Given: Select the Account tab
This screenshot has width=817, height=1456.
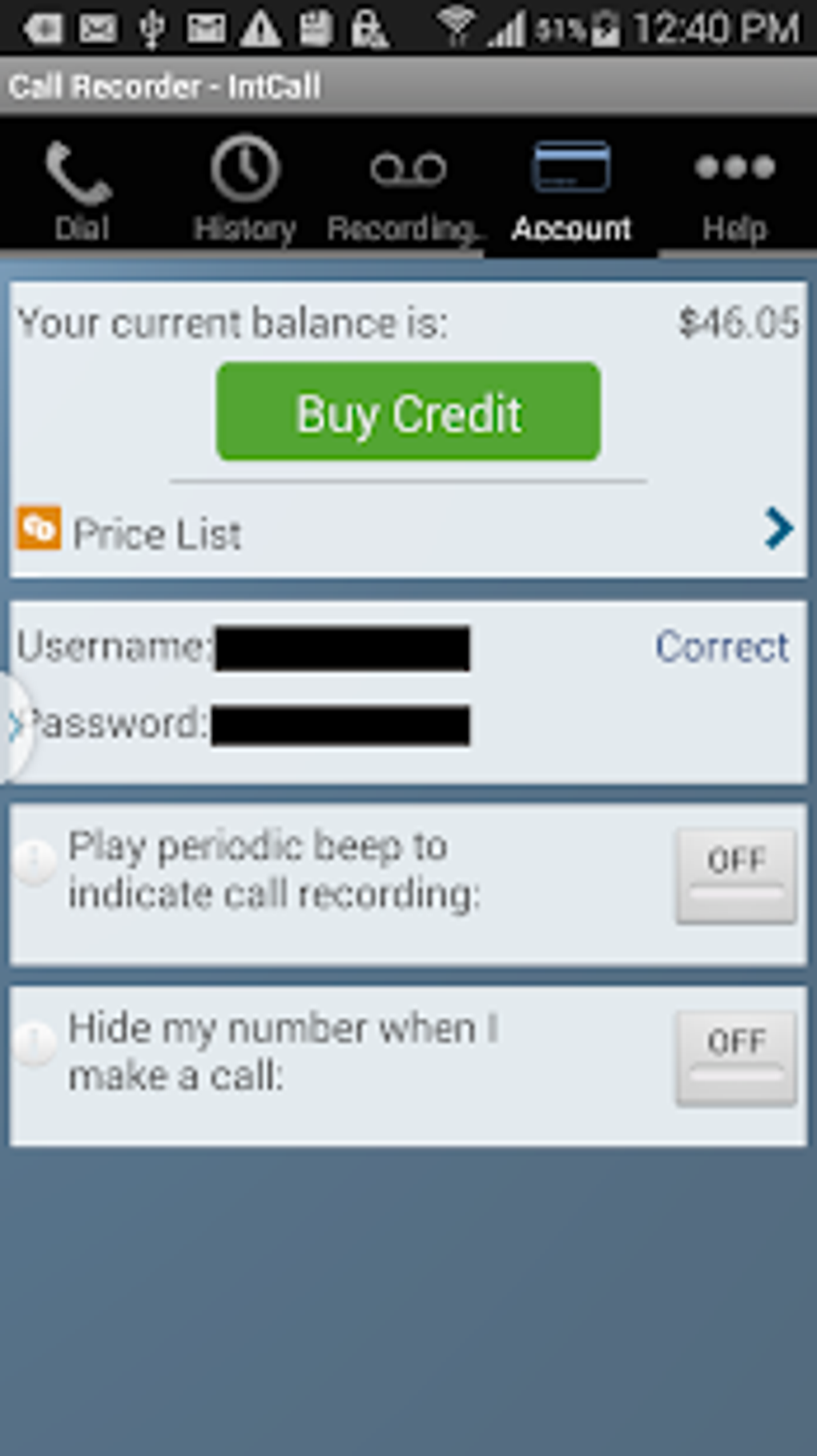Looking at the screenshot, I should tap(571, 190).
